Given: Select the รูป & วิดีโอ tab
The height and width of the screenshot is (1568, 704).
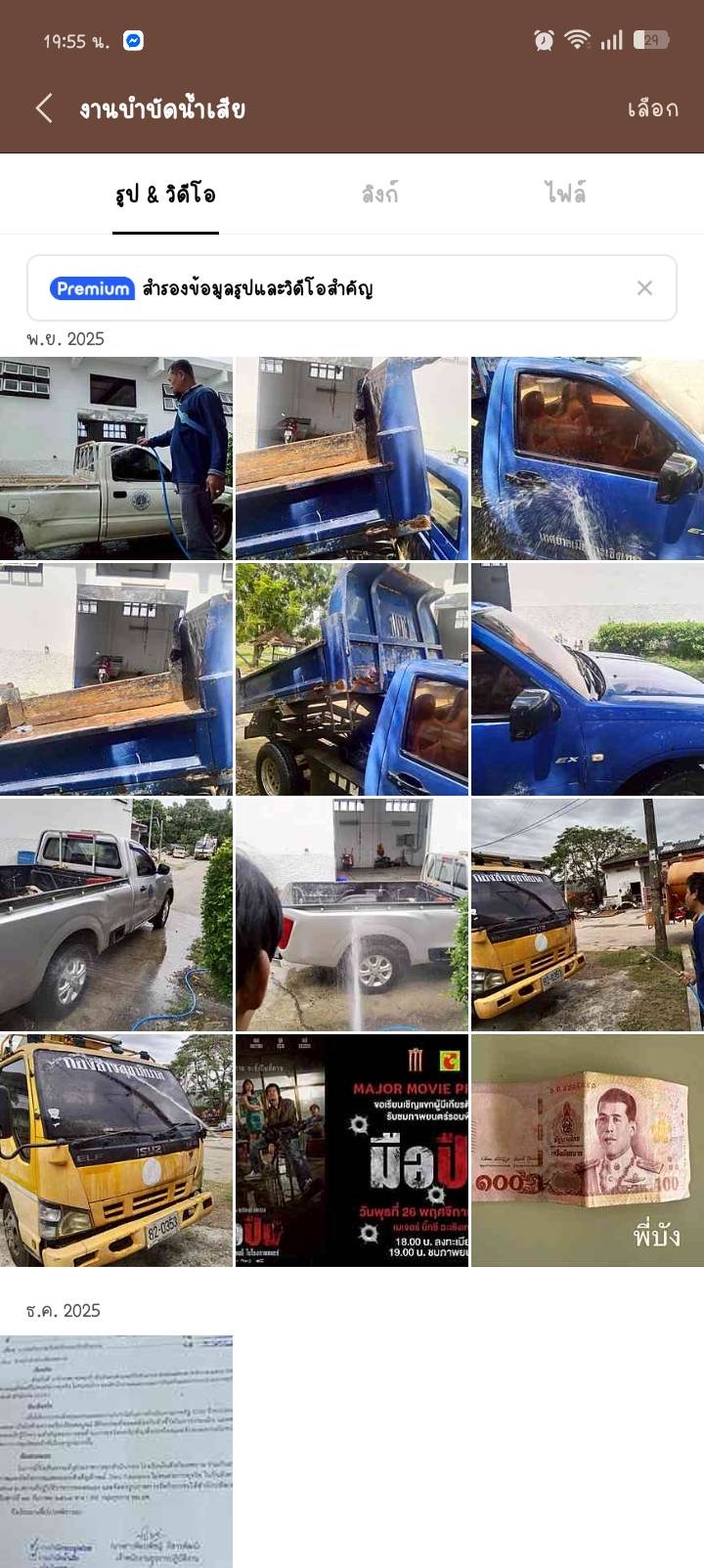Looking at the screenshot, I should 165,194.
